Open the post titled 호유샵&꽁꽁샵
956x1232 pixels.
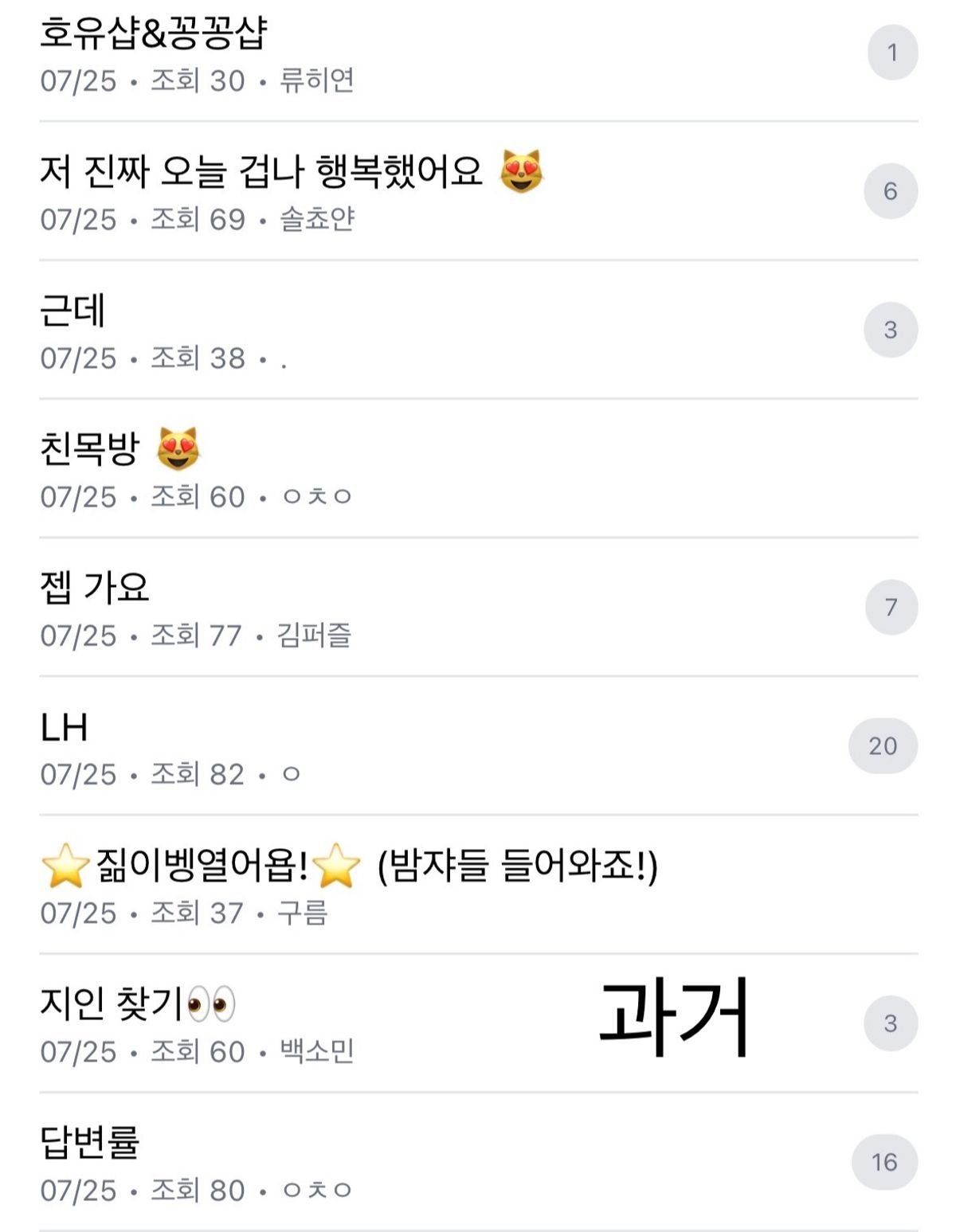tap(154, 33)
